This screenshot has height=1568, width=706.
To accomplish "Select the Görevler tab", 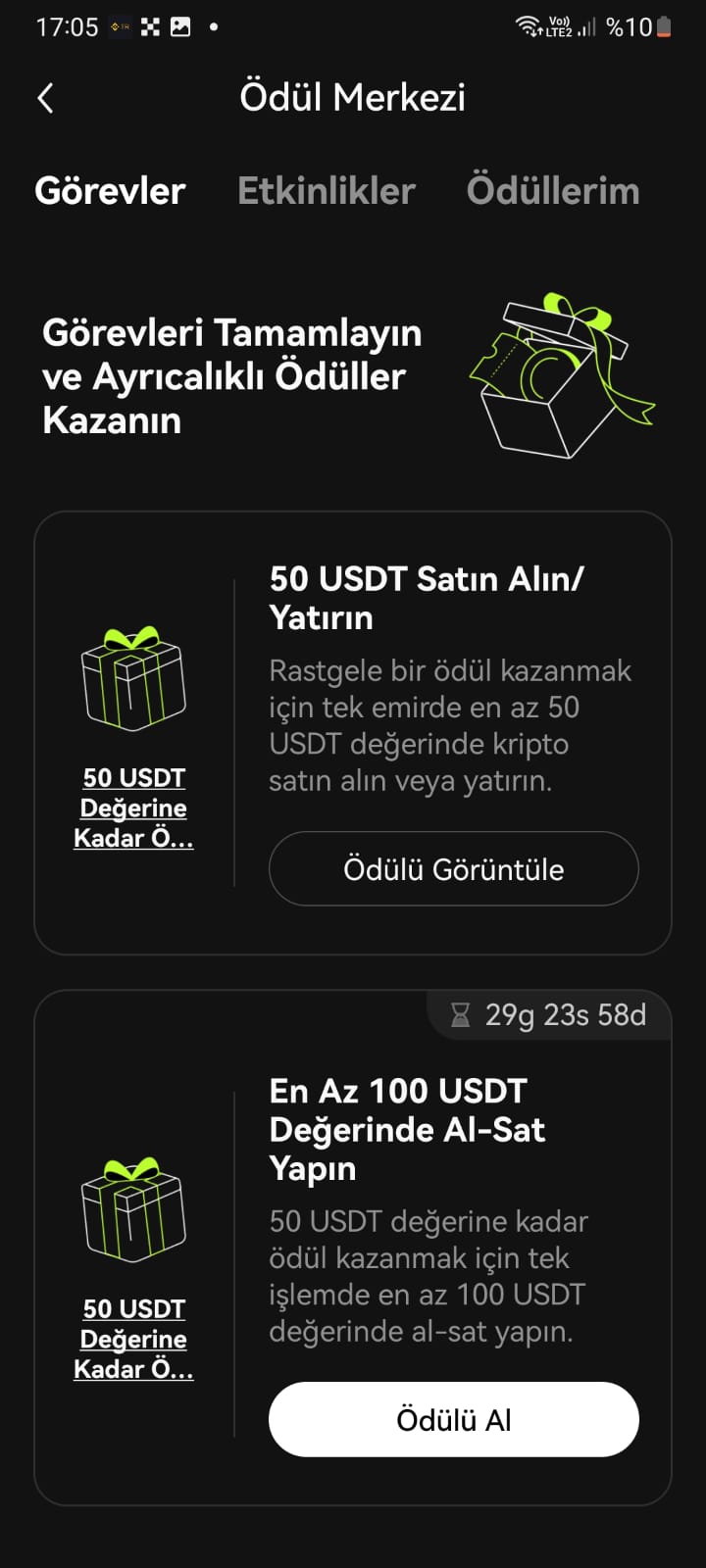I will 110,191.
